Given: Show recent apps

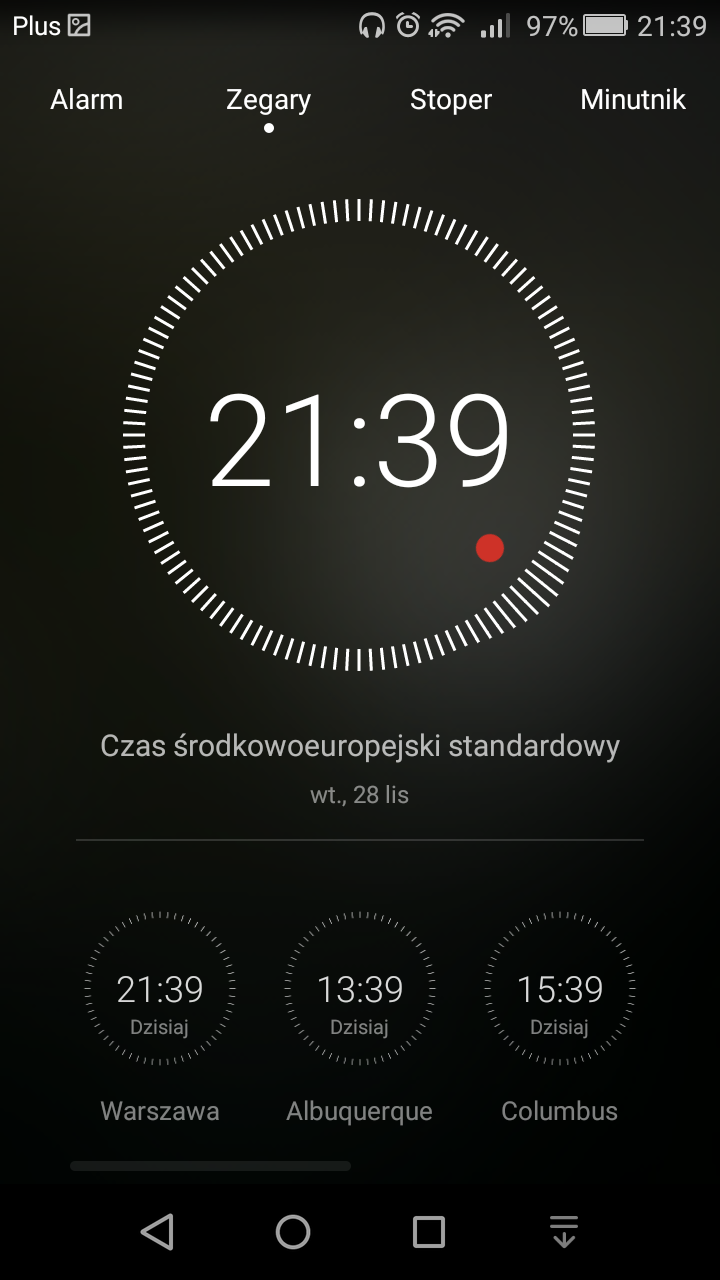Looking at the screenshot, I should (429, 1232).
